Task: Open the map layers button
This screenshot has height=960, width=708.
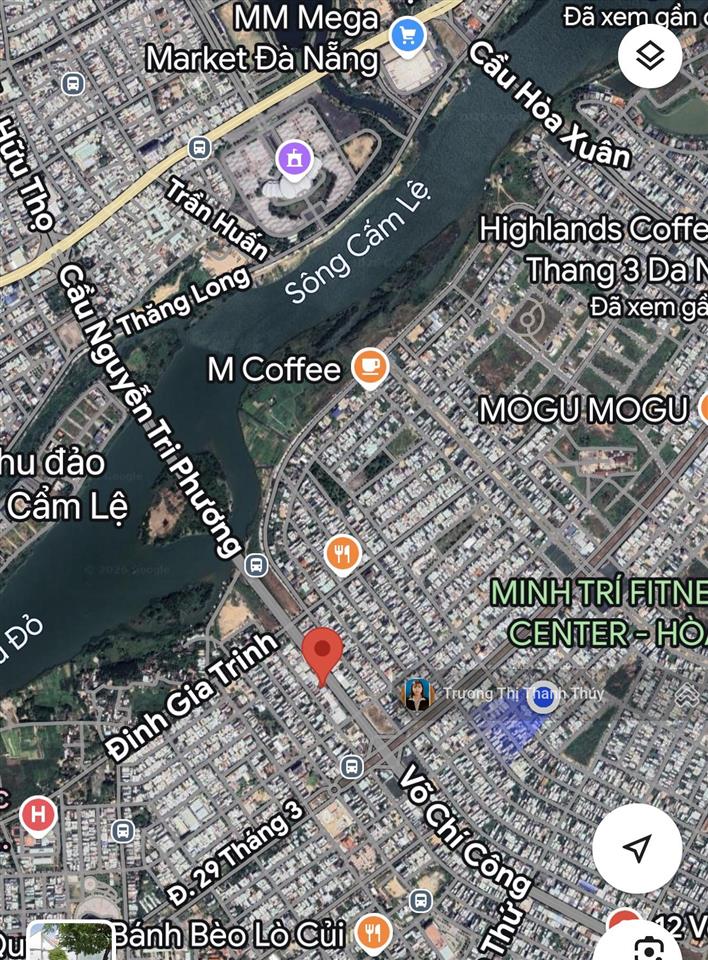Action: tap(650, 56)
